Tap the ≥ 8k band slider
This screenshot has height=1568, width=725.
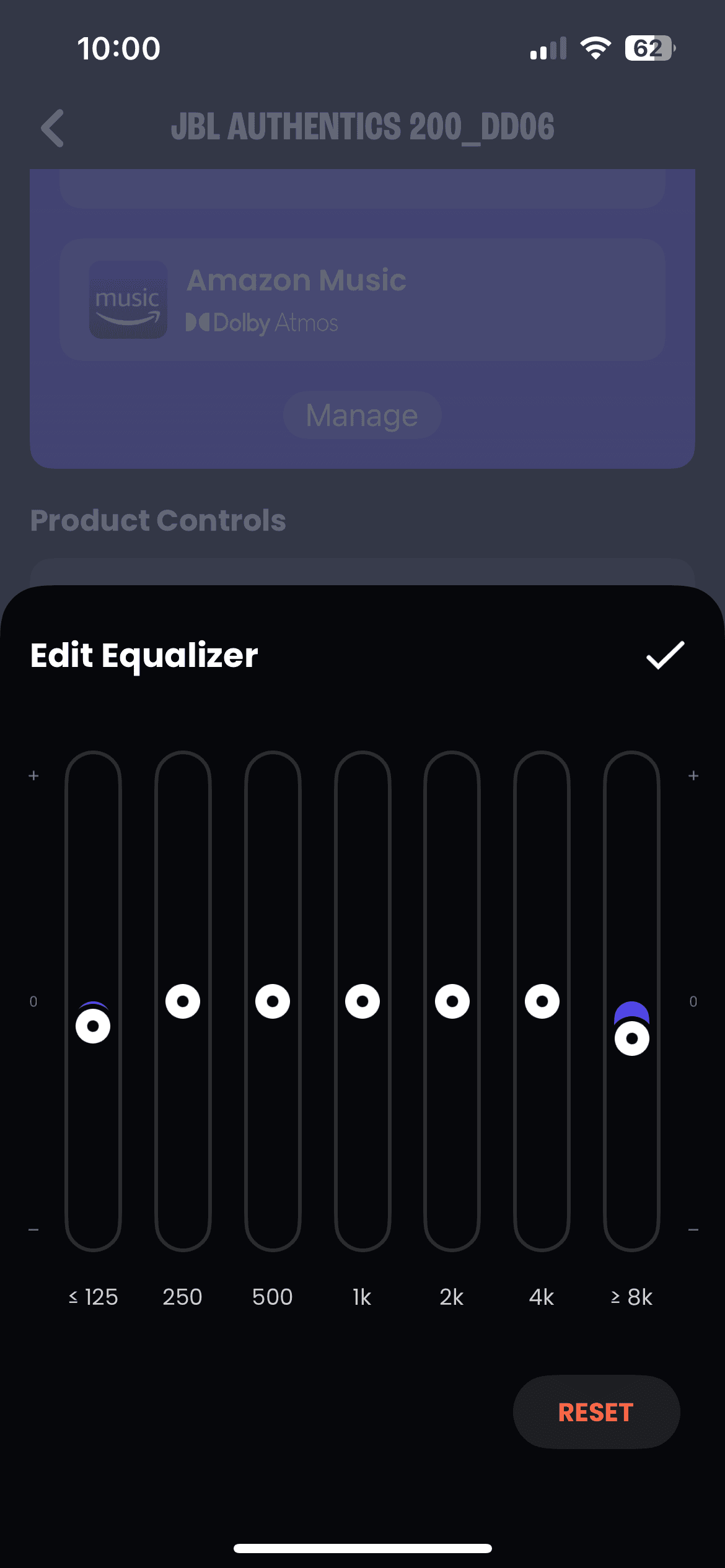[632, 1039]
